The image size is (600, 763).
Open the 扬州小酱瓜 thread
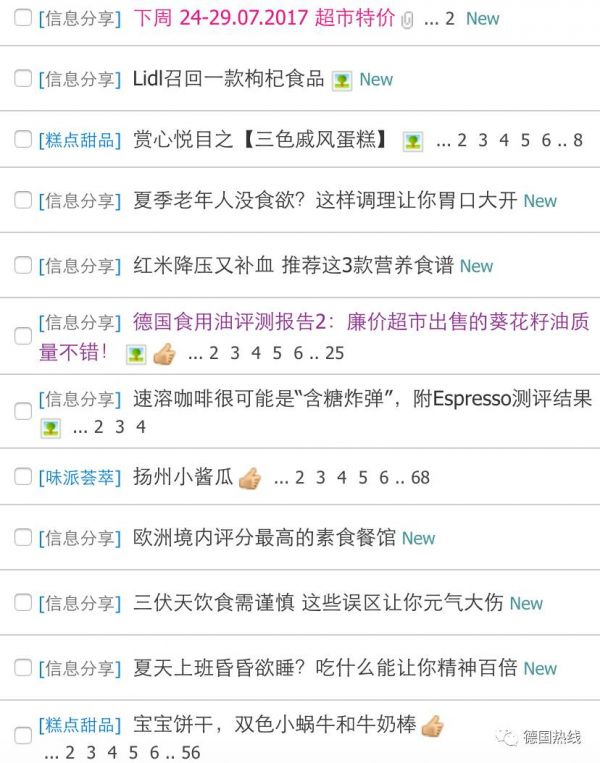tap(183, 478)
